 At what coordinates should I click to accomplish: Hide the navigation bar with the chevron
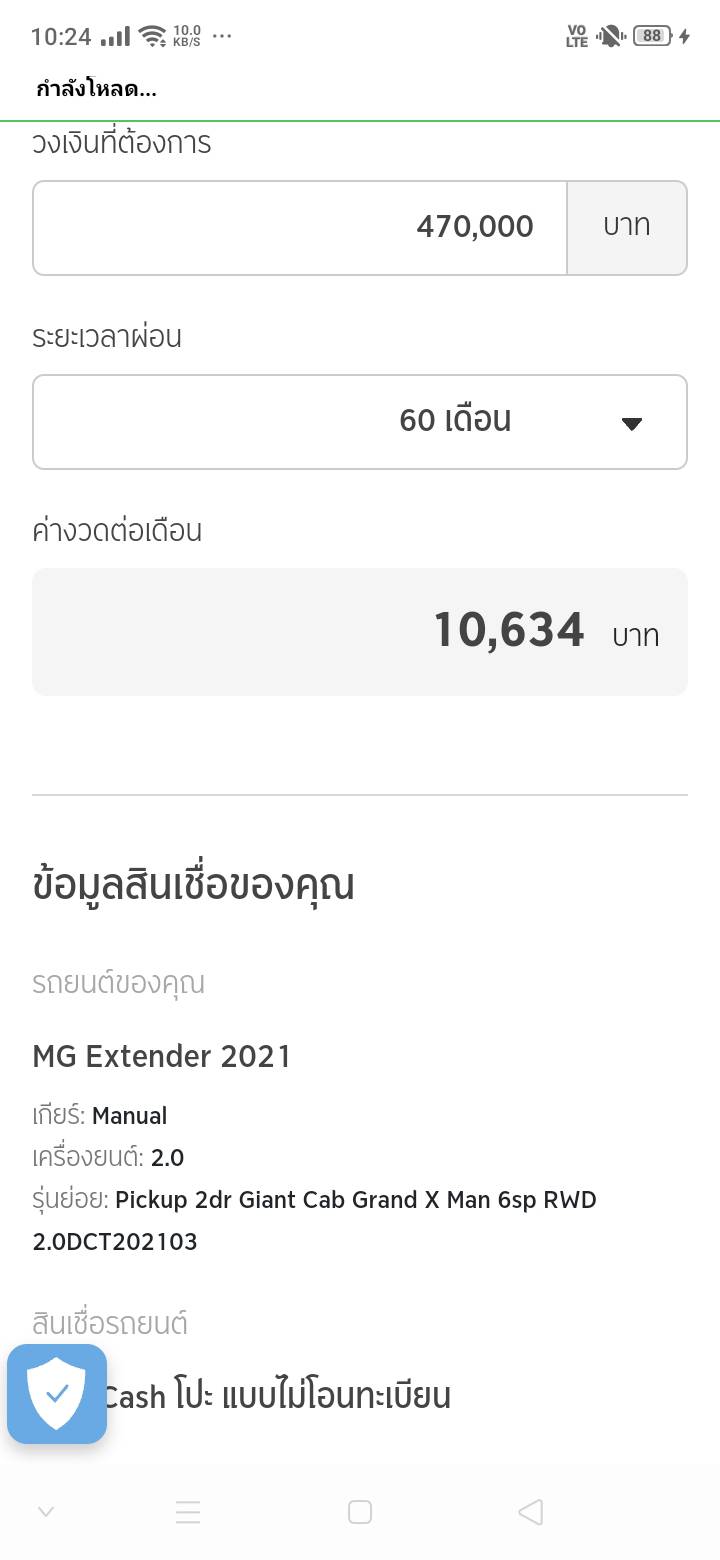coord(46,1512)
